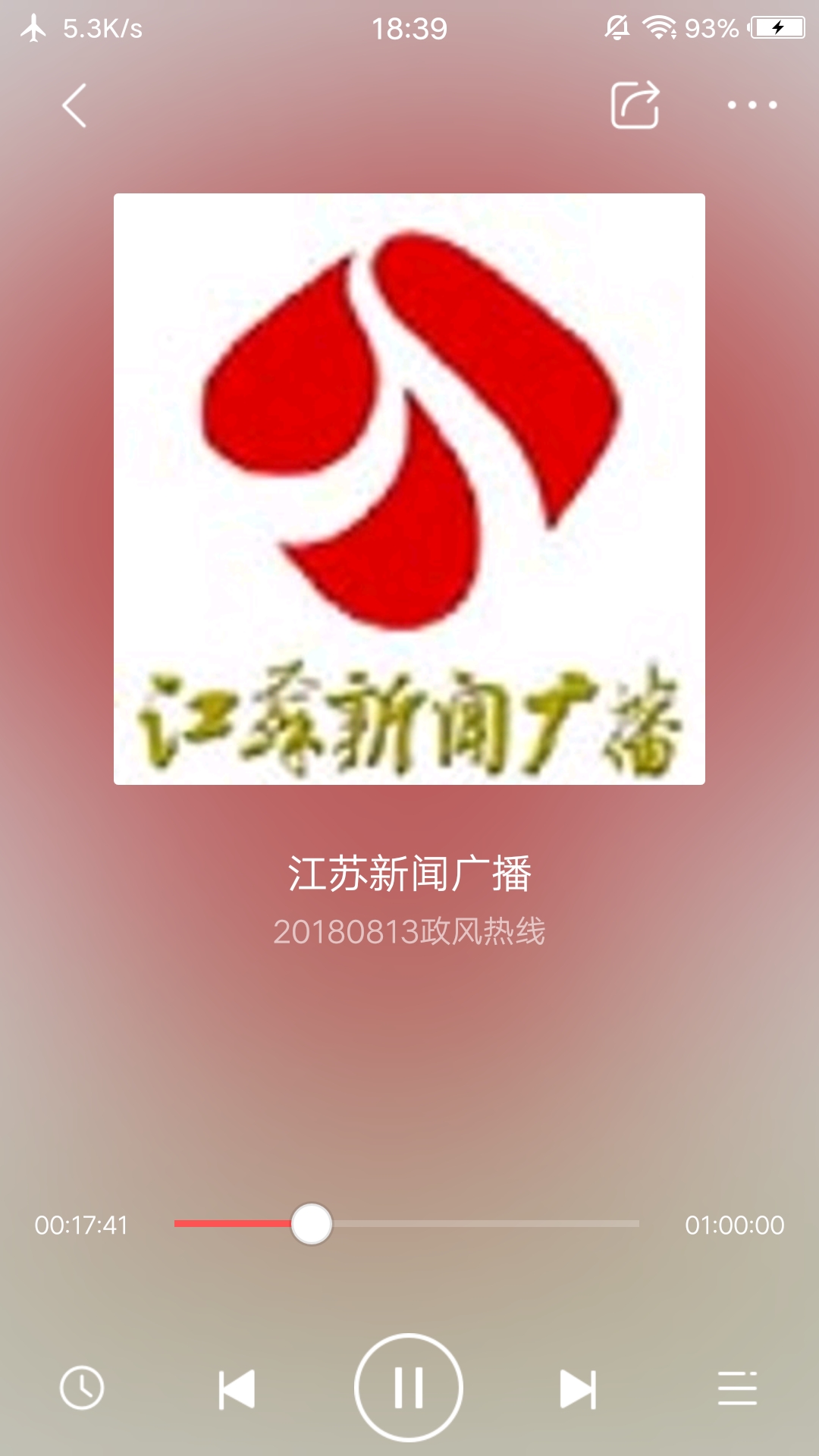Pause the current playback

coord(409,1388)
